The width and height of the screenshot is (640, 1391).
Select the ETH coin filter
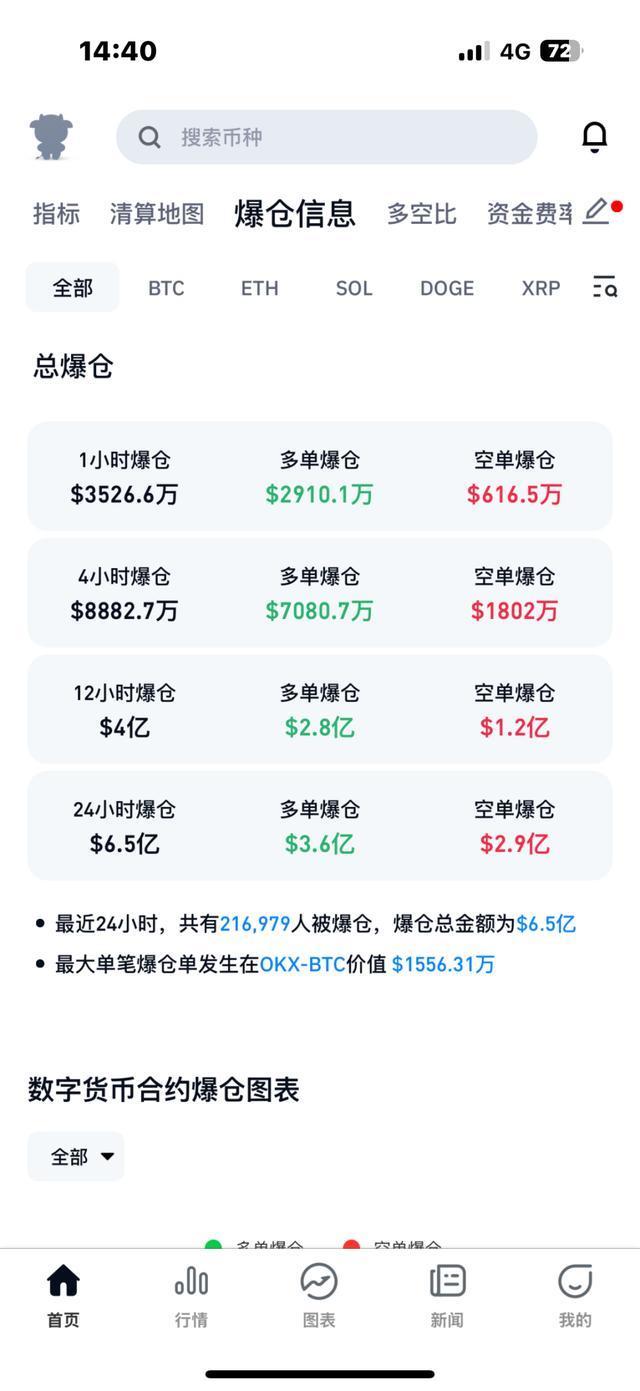[259, 288]
